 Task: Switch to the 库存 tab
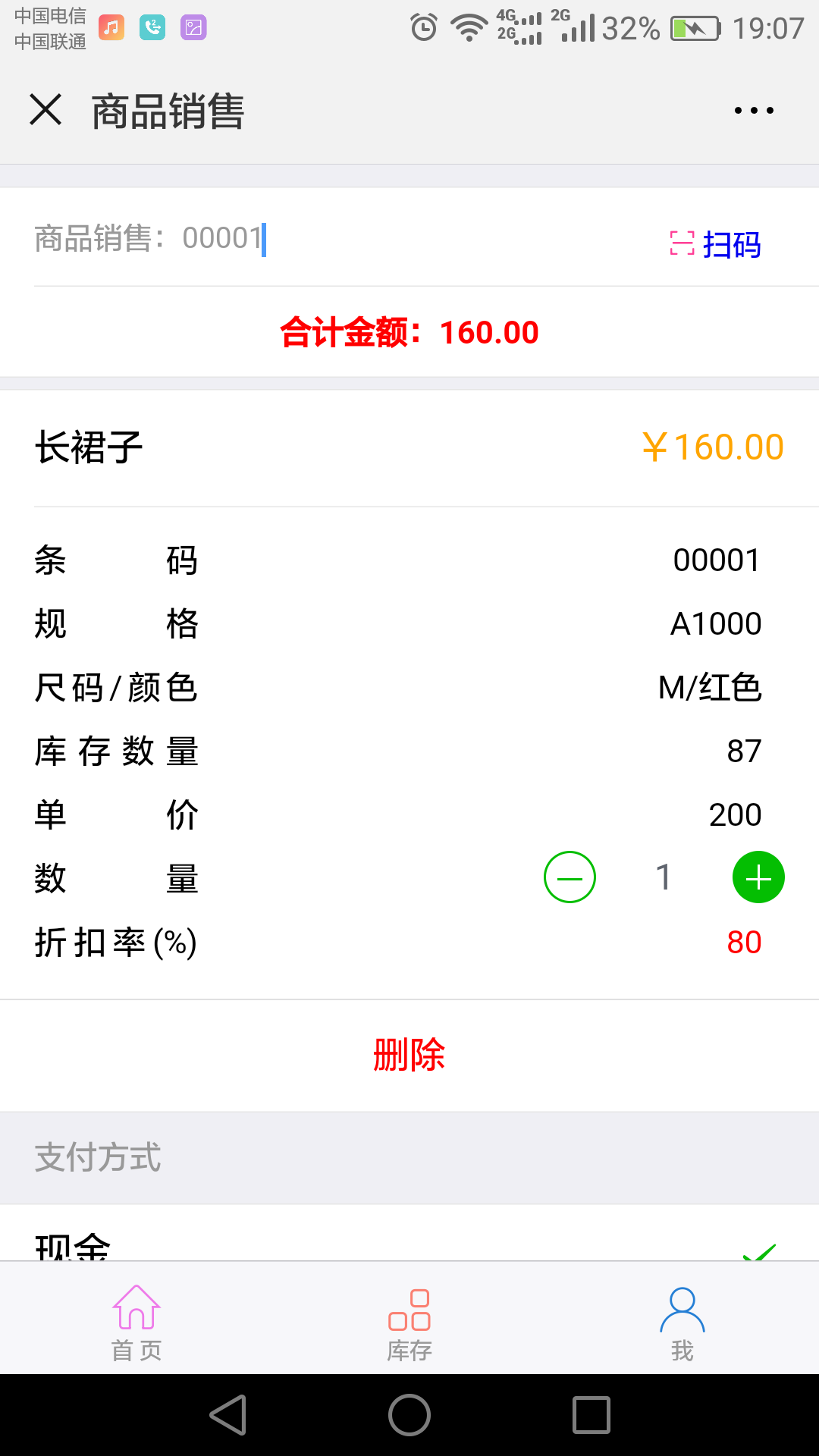(x=409, y=1323)
